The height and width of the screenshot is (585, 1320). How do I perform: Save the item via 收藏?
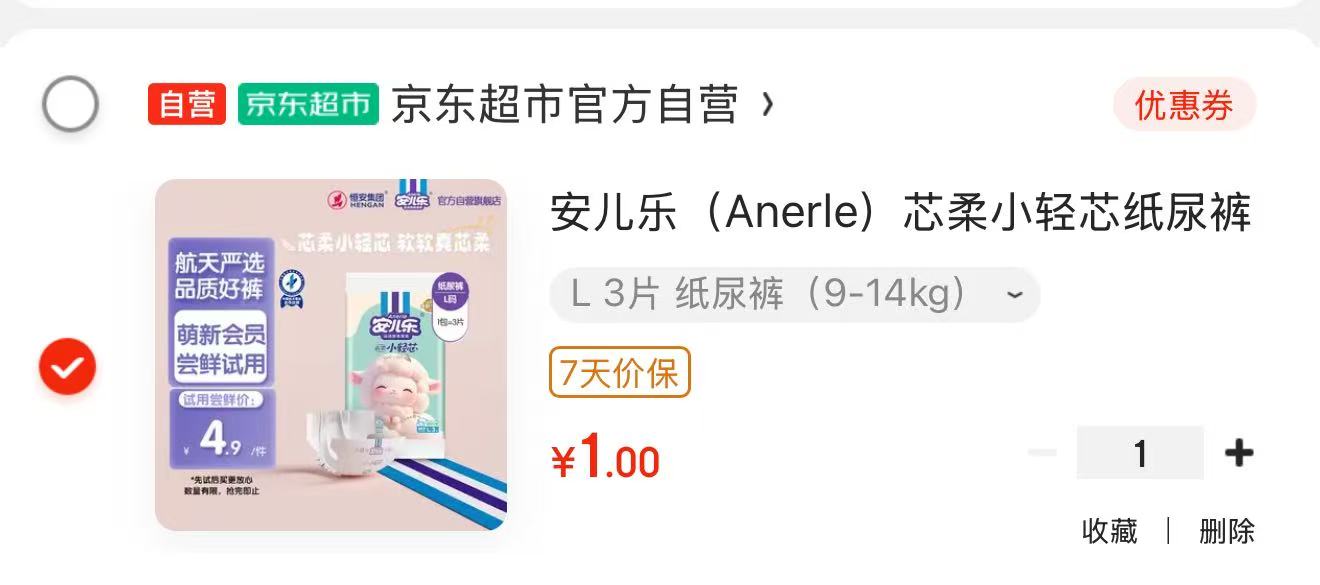pyautogui.click(x=1109, y=531)
